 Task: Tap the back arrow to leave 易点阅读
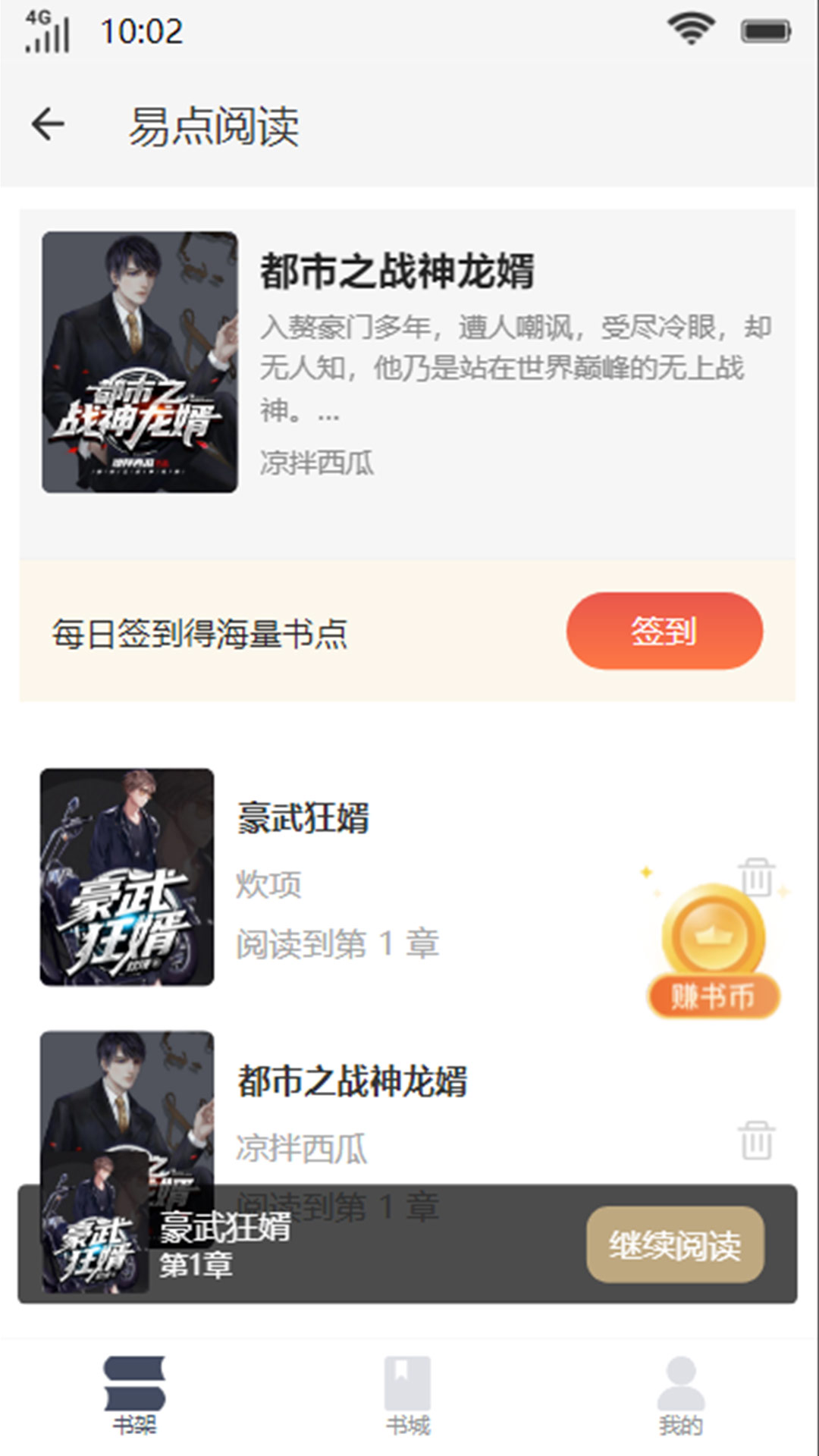tap(48, 125)
